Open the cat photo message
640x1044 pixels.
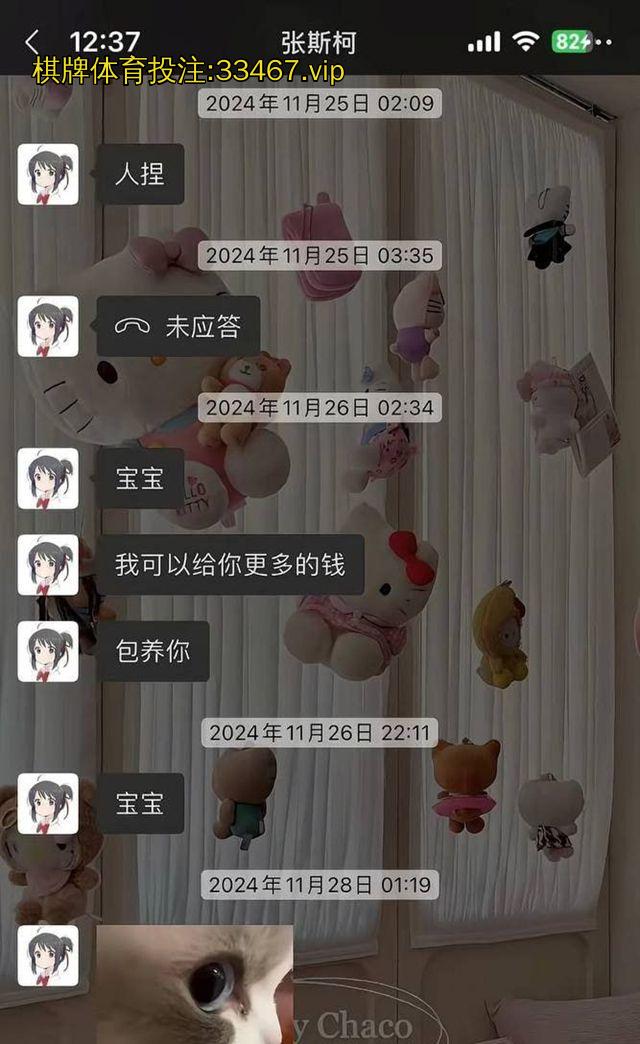click(x=195, y=983)
